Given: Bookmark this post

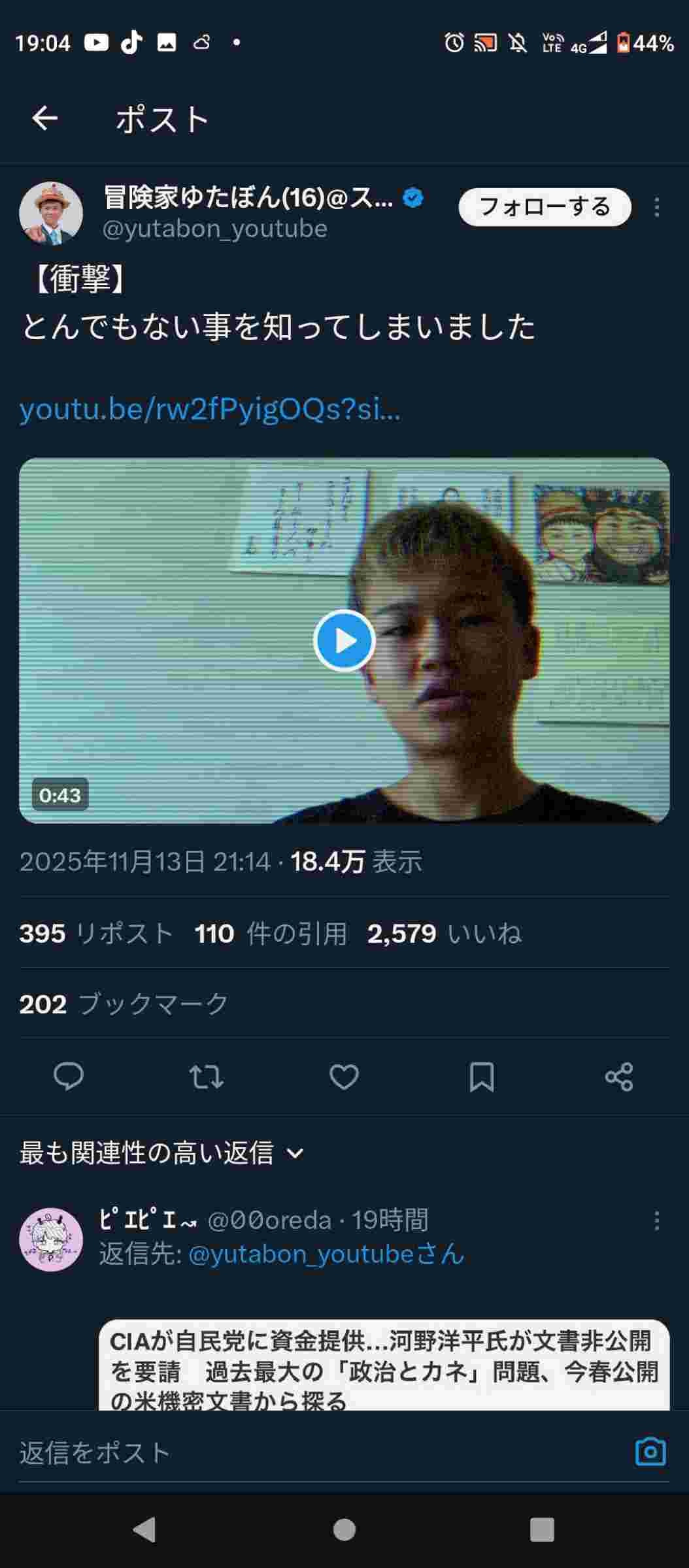Looking at the screenshot, I should coord(482,1077).
